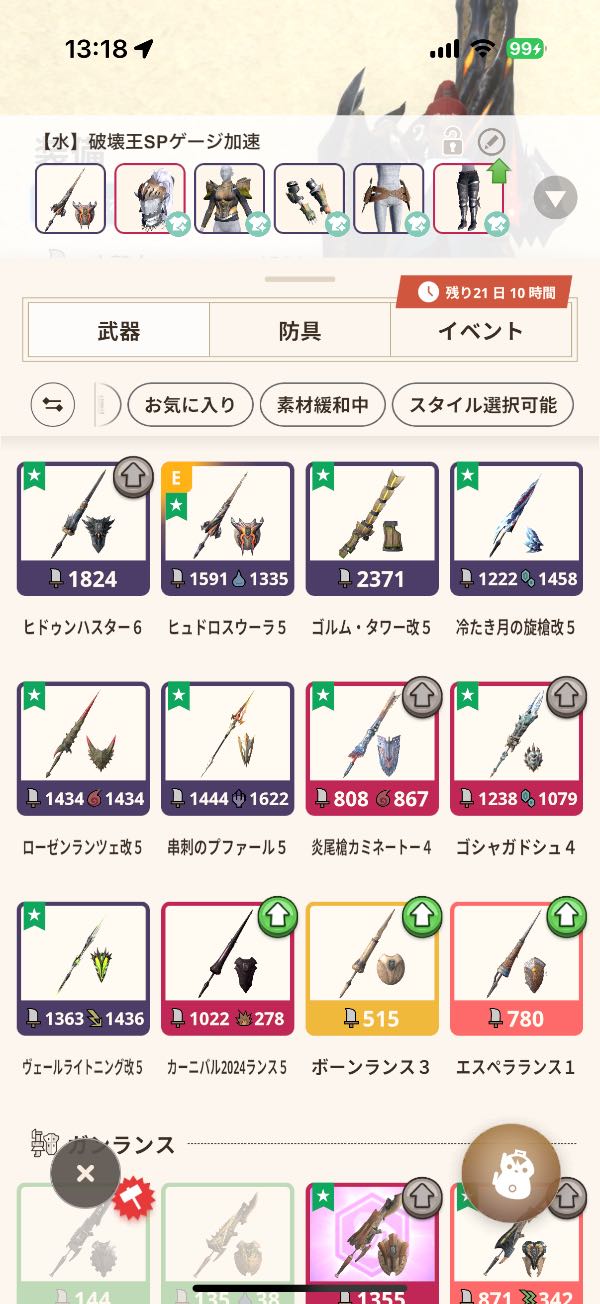
Task: Tap the swap-arrows sort button
Action: tap(53, 405)
